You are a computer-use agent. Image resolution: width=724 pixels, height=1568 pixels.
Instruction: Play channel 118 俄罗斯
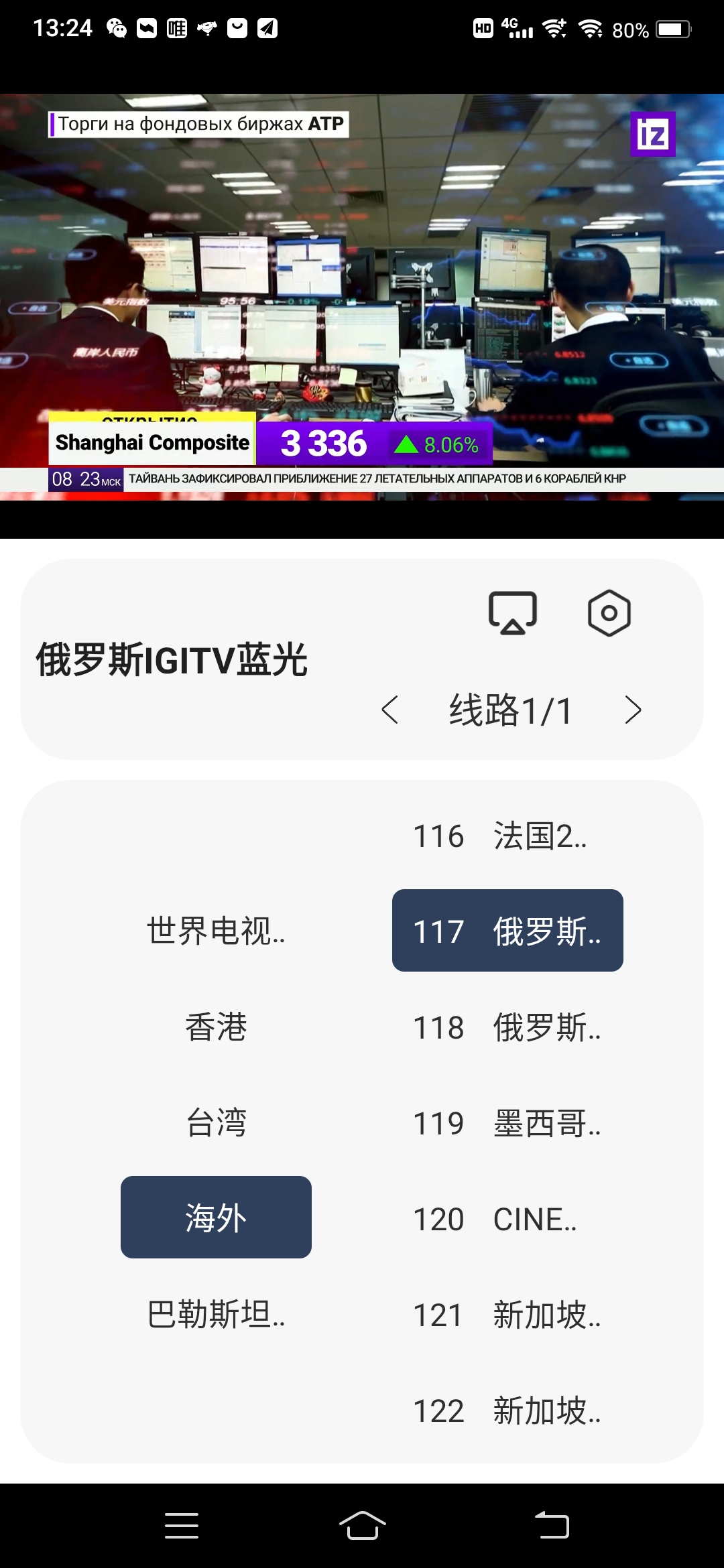coord(507,1027)
